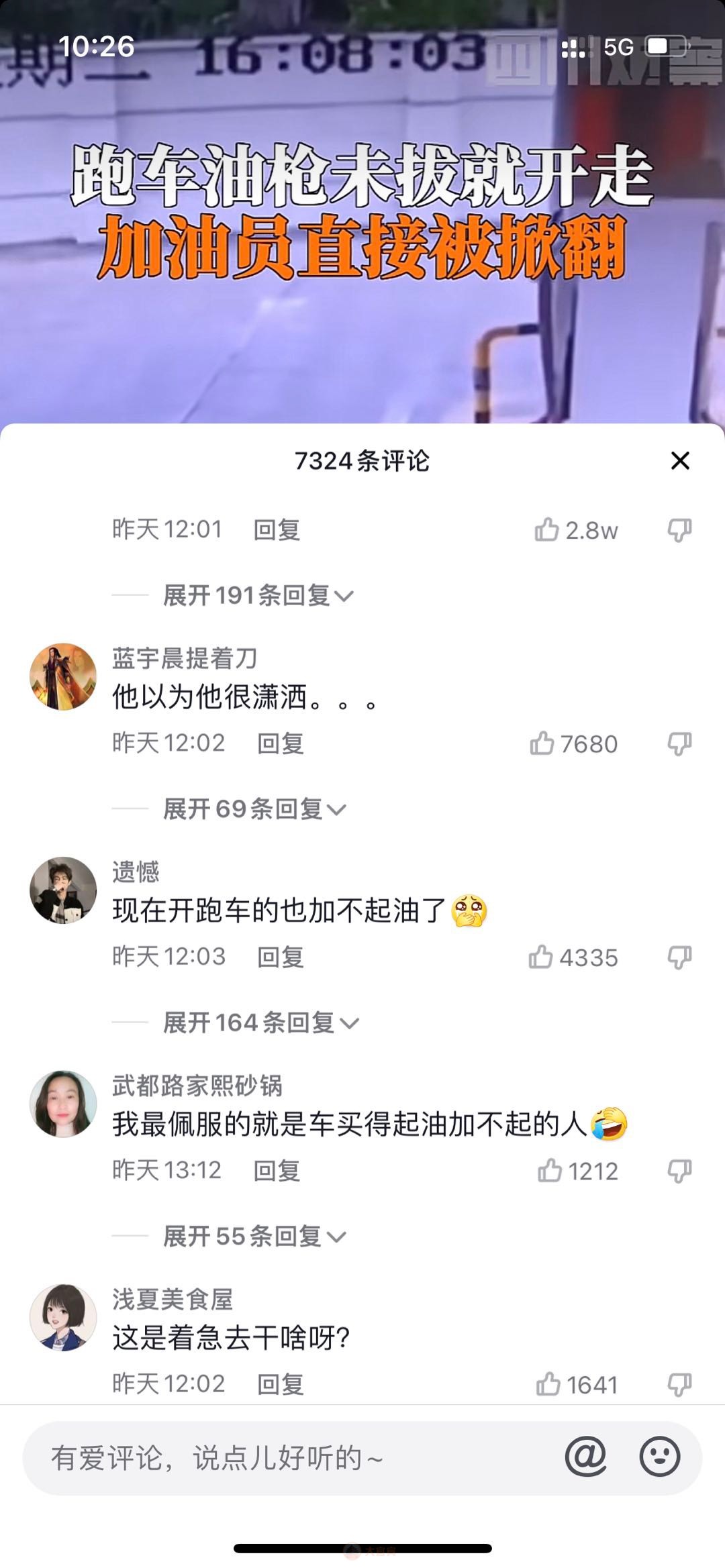This screenshot has width=725, height=1568.
Task: Expand the 191 replies
Action: point(258,595)
